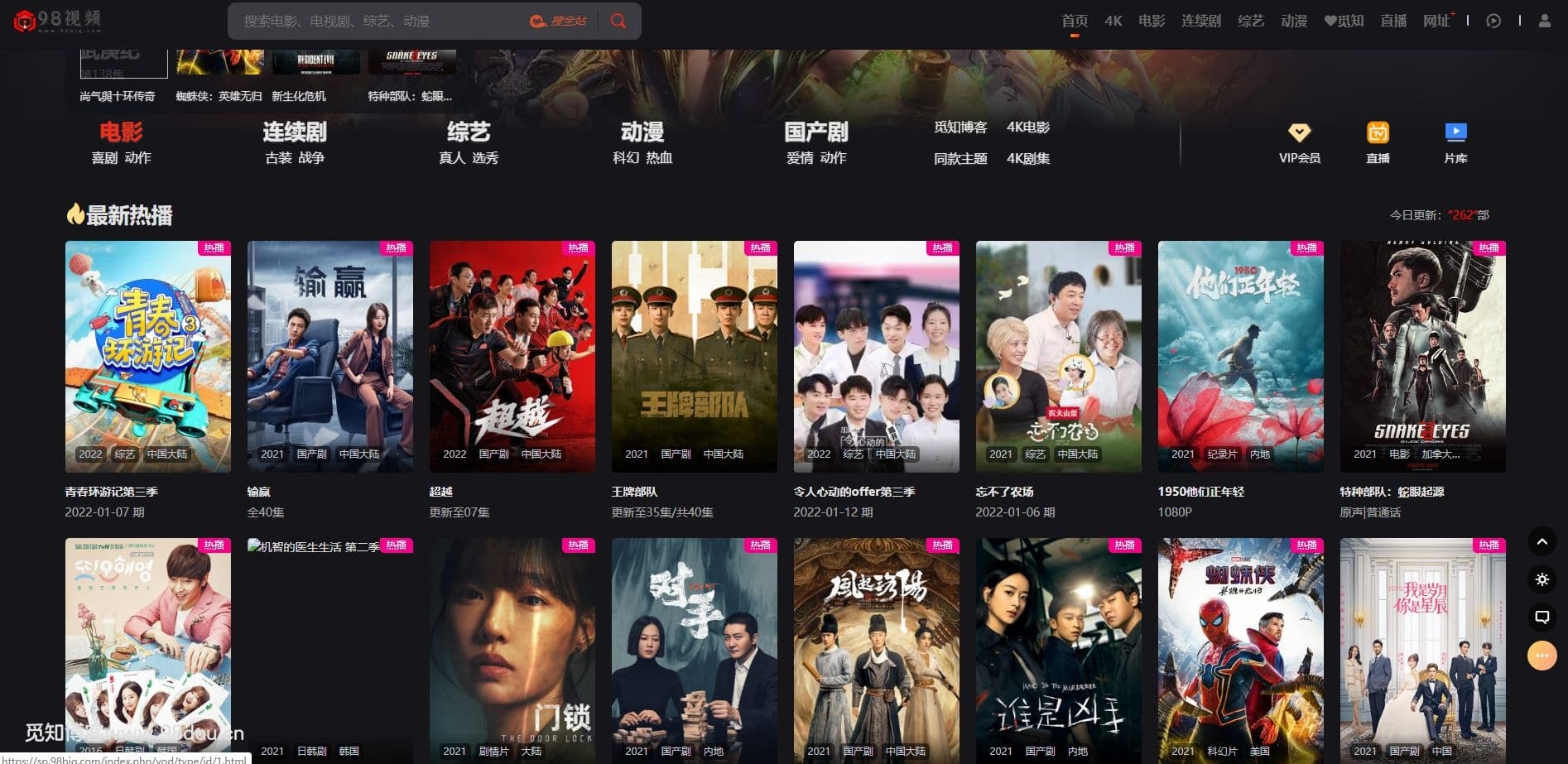Open the user account icon
The image size is (1568, 764).
tap(1544, 21)
